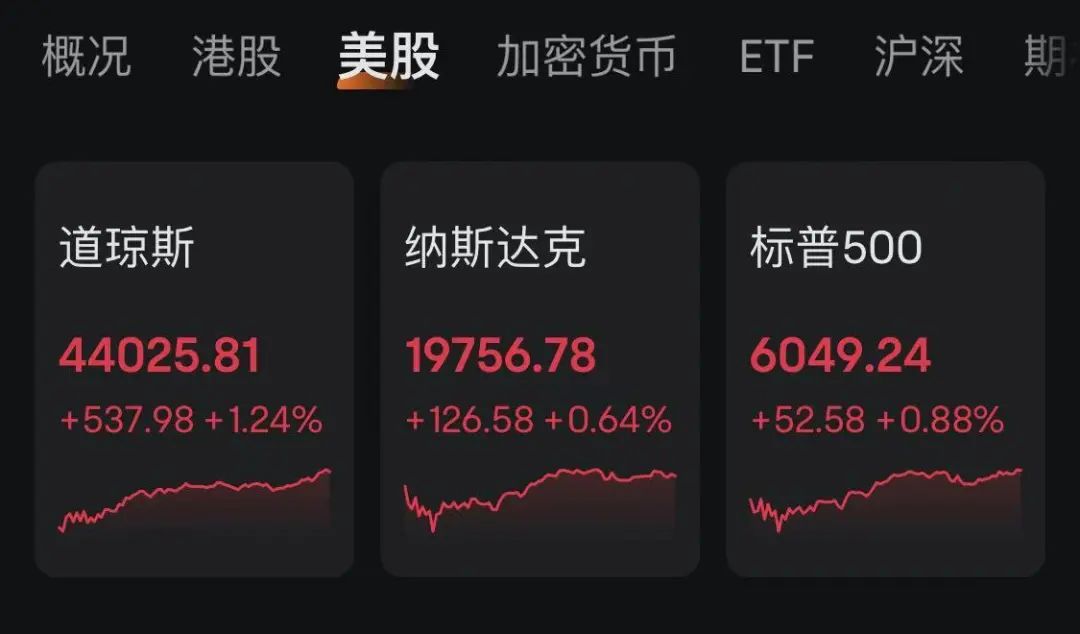Open the 纳斯达克 index card
The width and height of the screenshot is (1080, 634).
click(x=539, y=370)
